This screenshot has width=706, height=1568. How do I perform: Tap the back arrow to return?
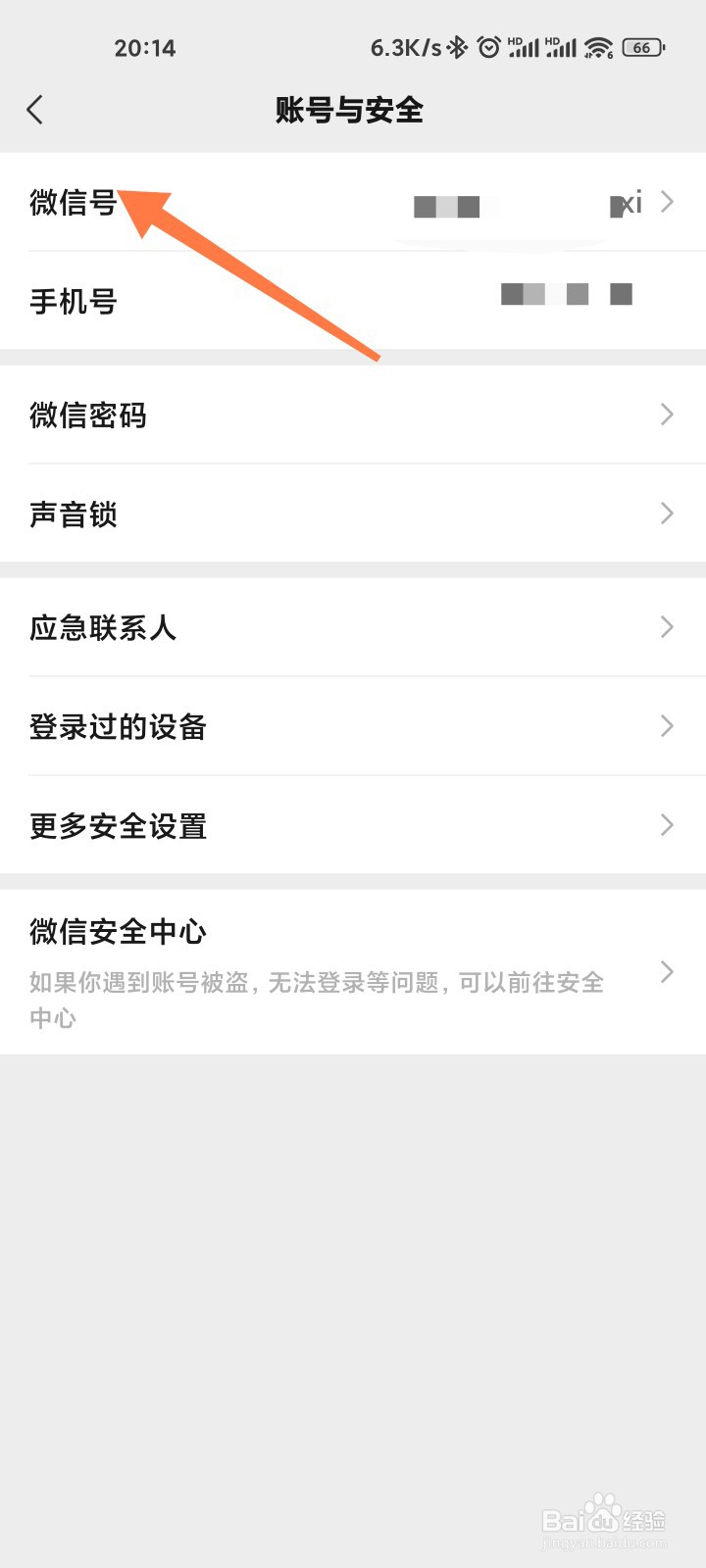pyautogui.click(x=35, y=110)
